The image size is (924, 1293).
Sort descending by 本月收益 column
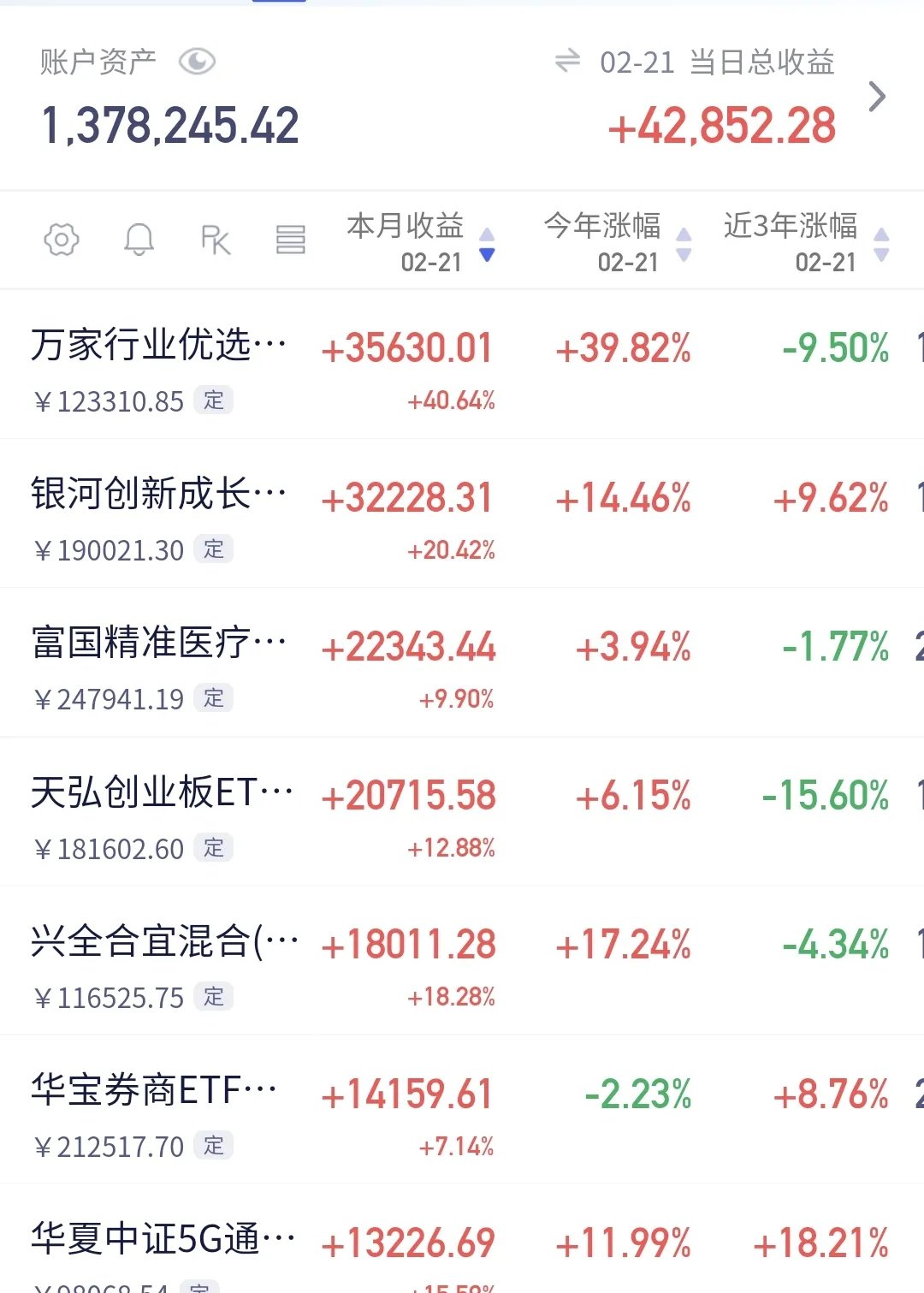487,254
